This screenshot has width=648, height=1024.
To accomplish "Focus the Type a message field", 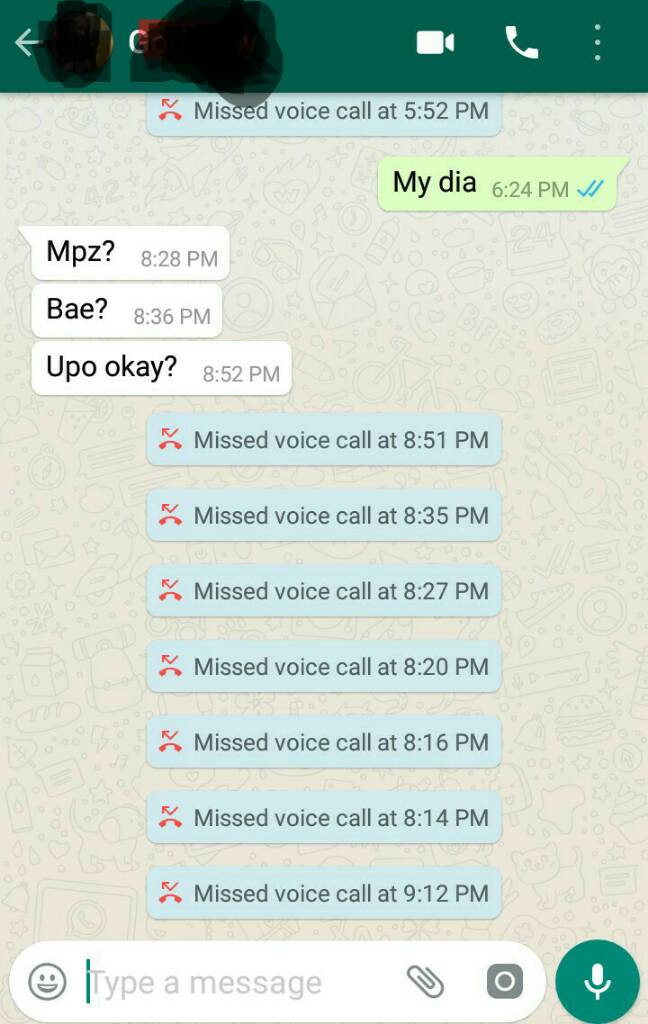I will (240, 983).
